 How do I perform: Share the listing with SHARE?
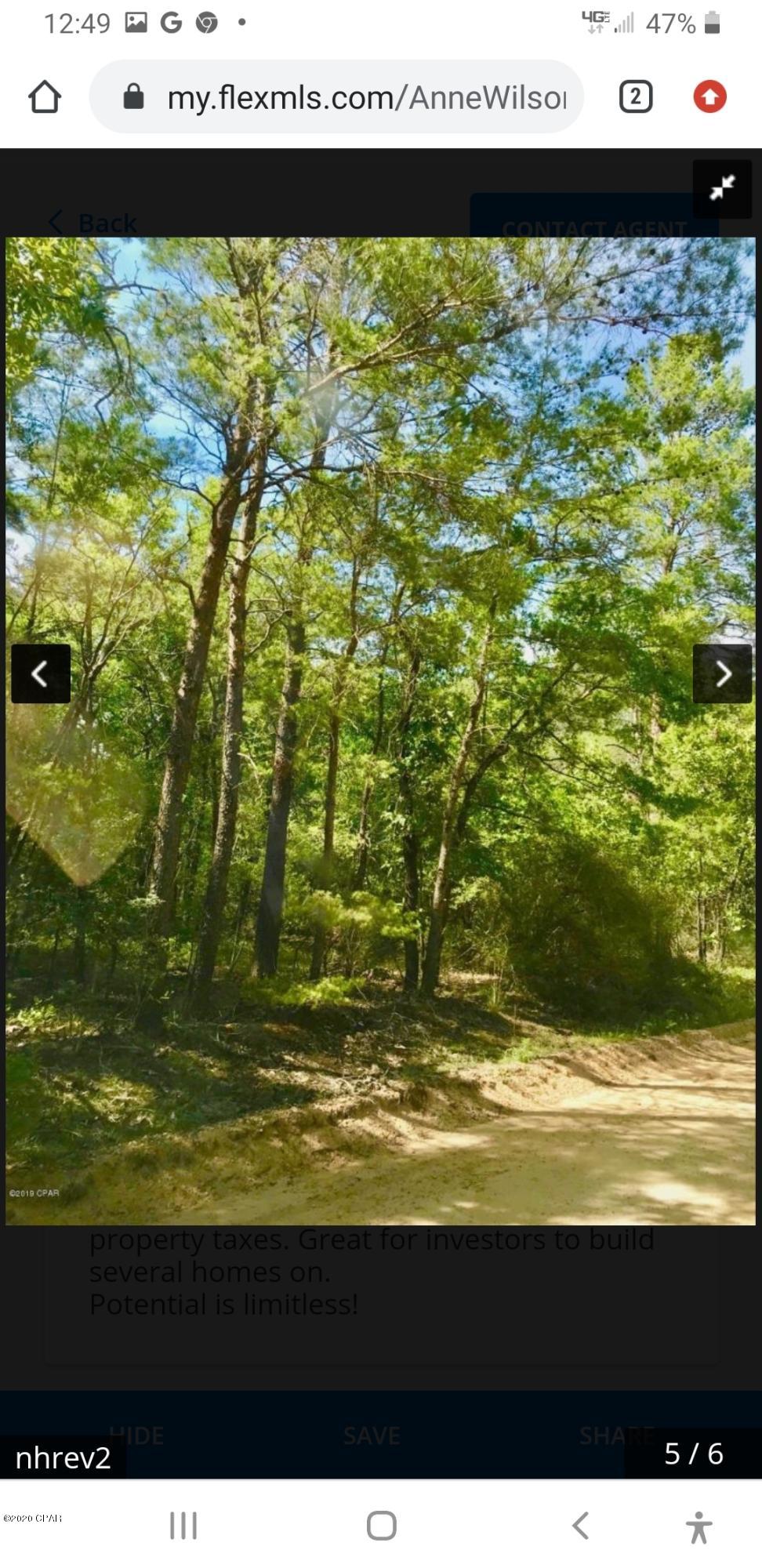tap(615, 1435)
